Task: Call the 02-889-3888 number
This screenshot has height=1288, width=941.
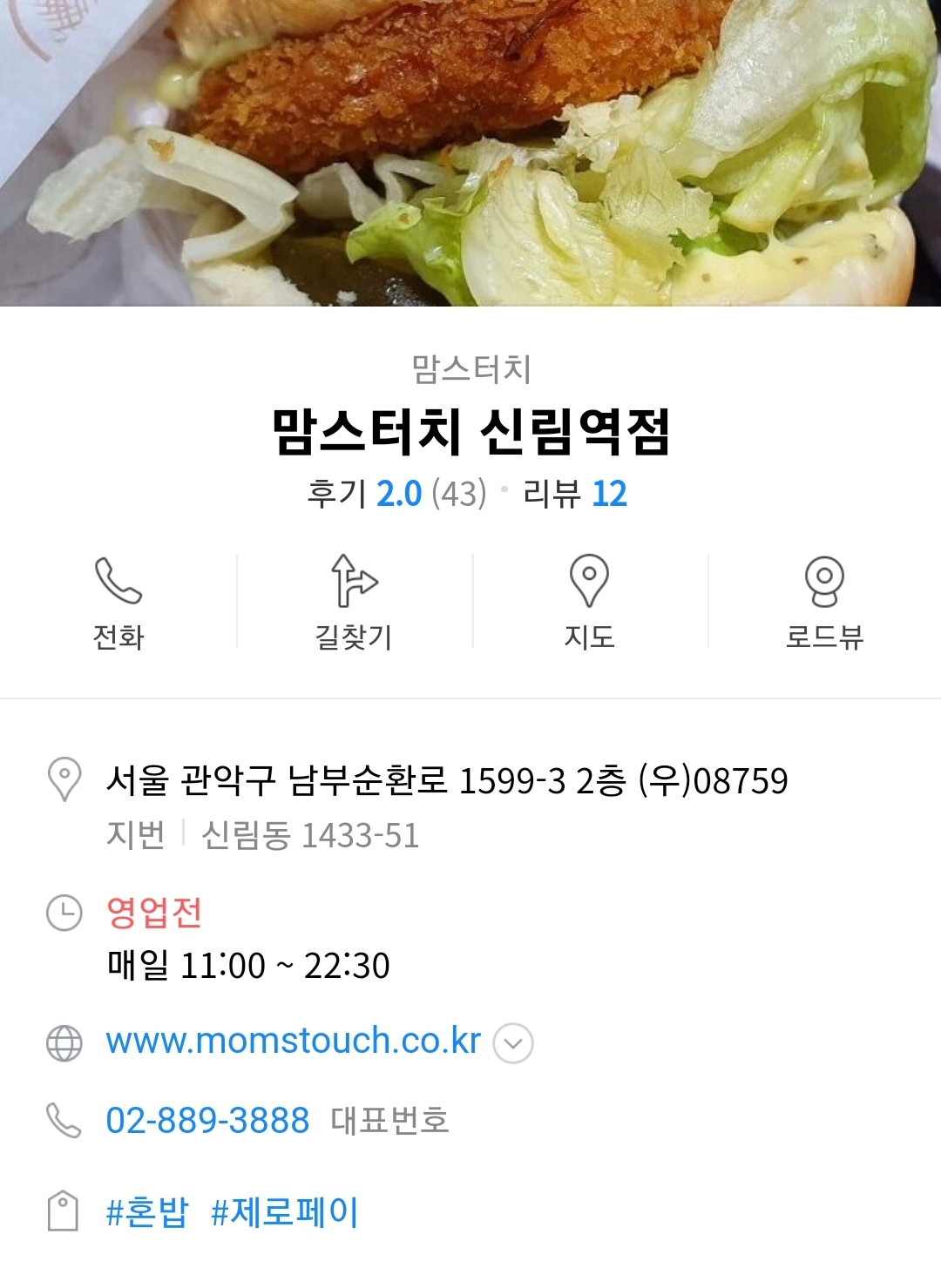Action: click(206, 1123)
